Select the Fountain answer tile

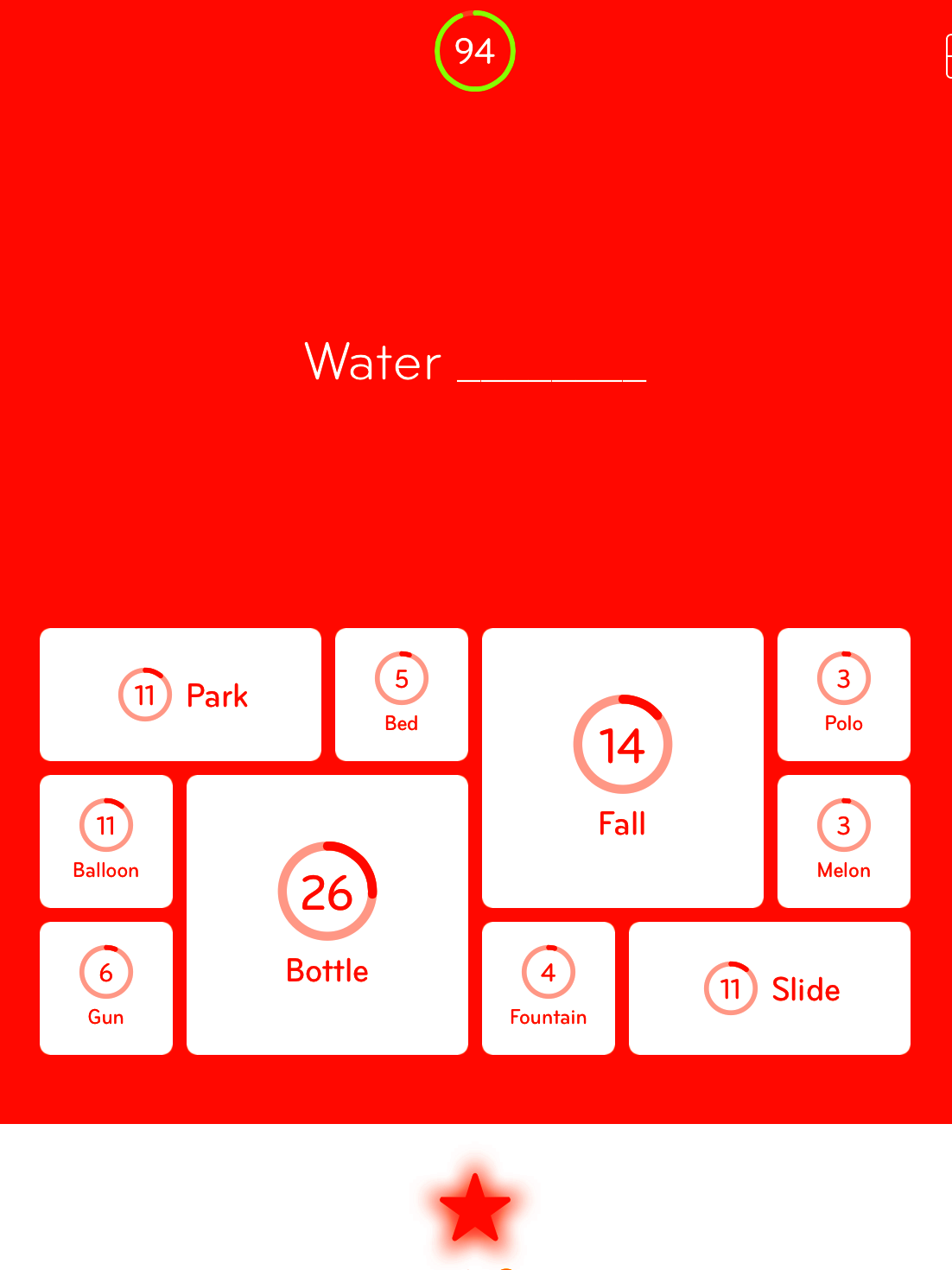tap(549, 988)
